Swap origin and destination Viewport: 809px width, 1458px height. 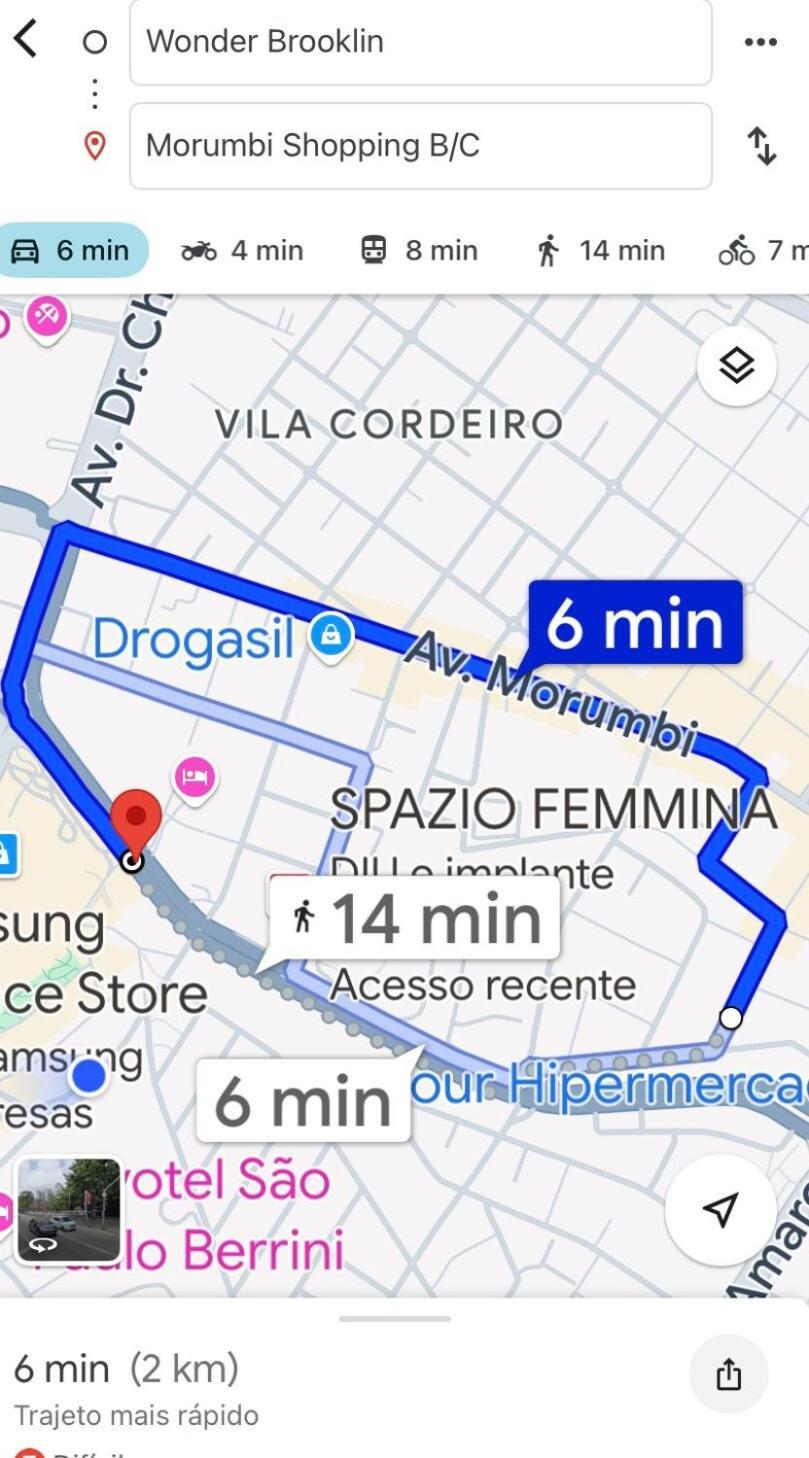tap(762, 146)
